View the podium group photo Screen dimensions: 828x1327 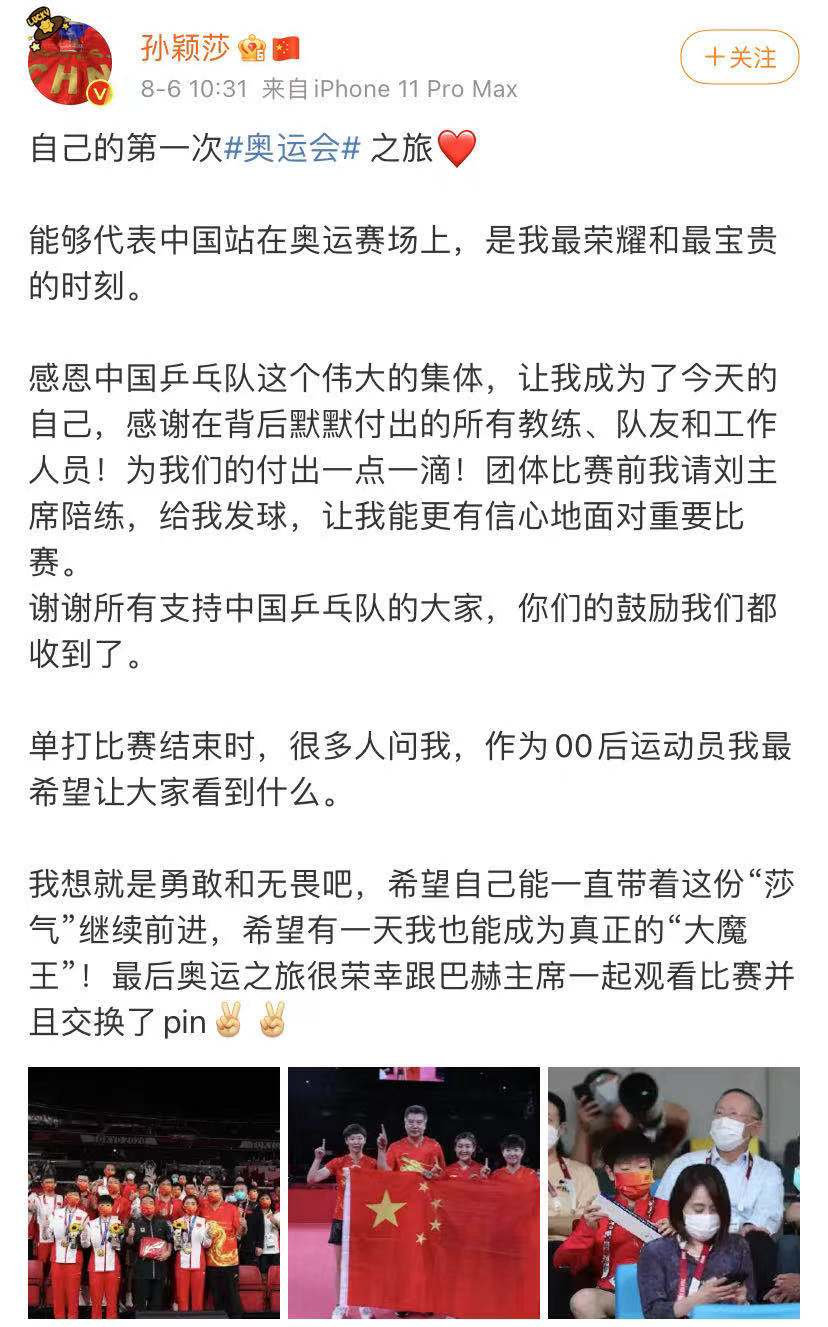(x=154, y=1192)
